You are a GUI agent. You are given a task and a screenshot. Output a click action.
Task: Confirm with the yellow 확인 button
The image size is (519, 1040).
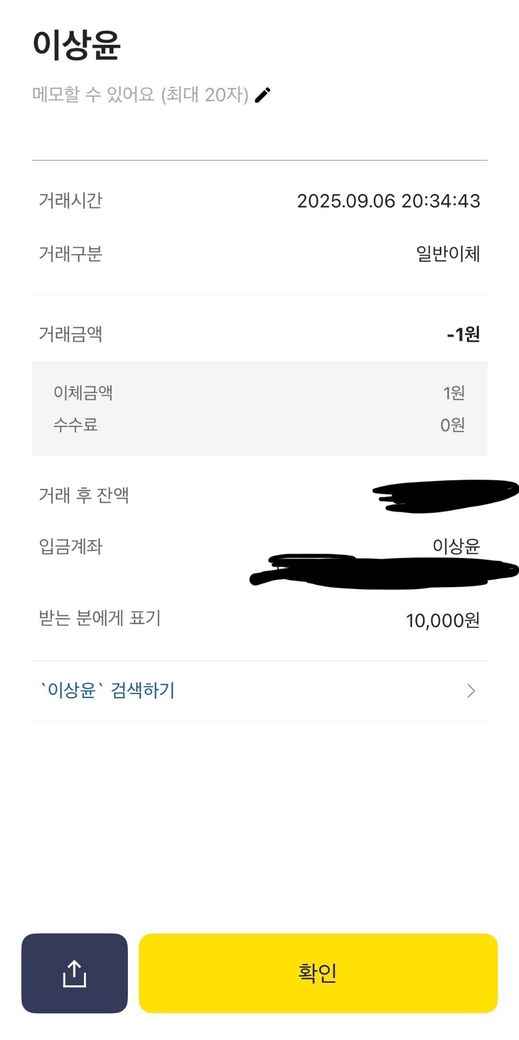point(318,973)
